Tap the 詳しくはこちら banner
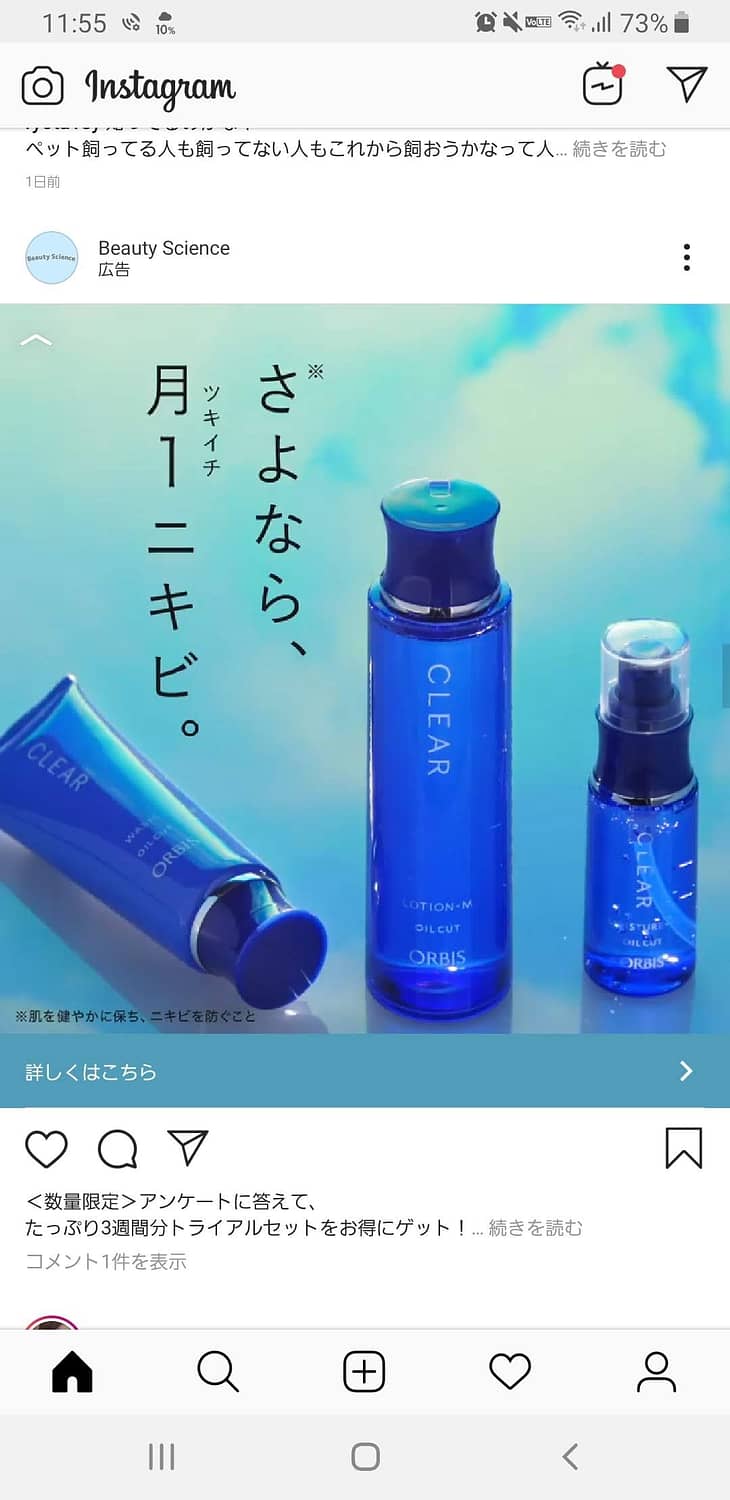This screenshot has height=1500, width=730. tap(365, 1071)
